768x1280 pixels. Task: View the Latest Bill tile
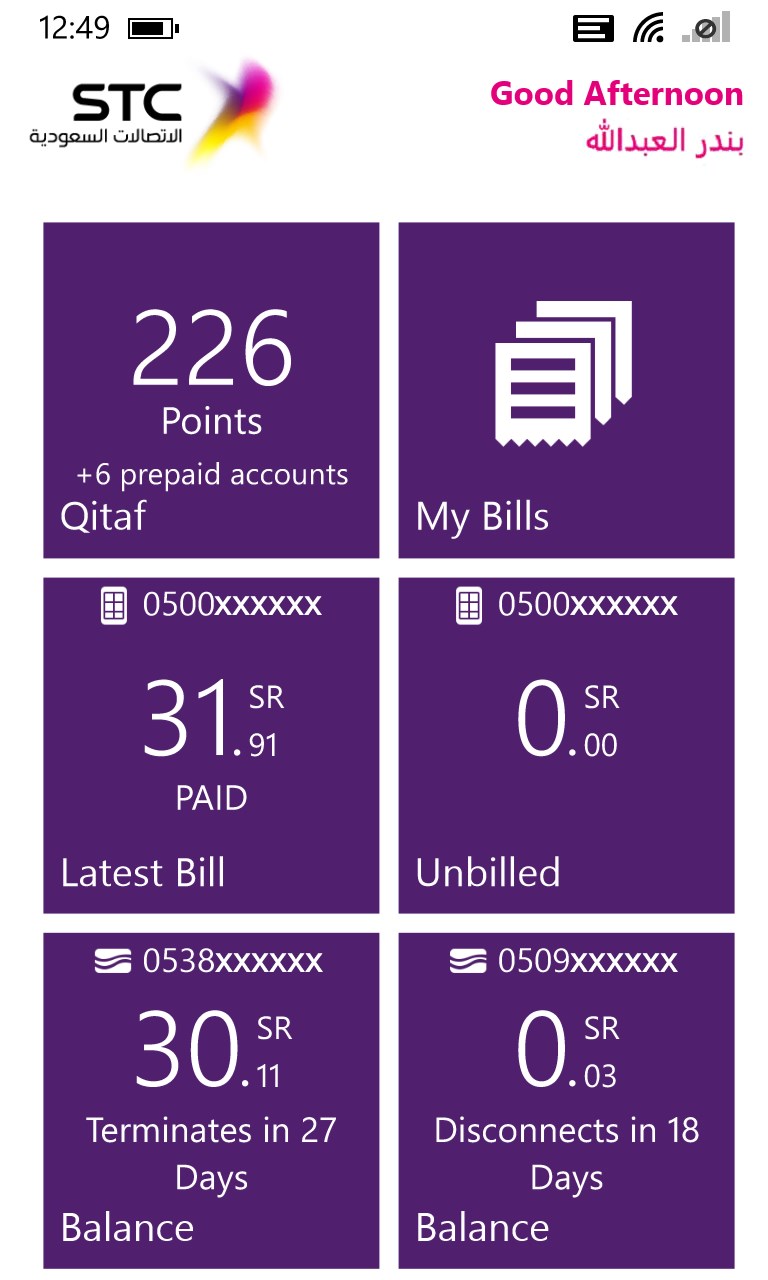pos(211,745)
